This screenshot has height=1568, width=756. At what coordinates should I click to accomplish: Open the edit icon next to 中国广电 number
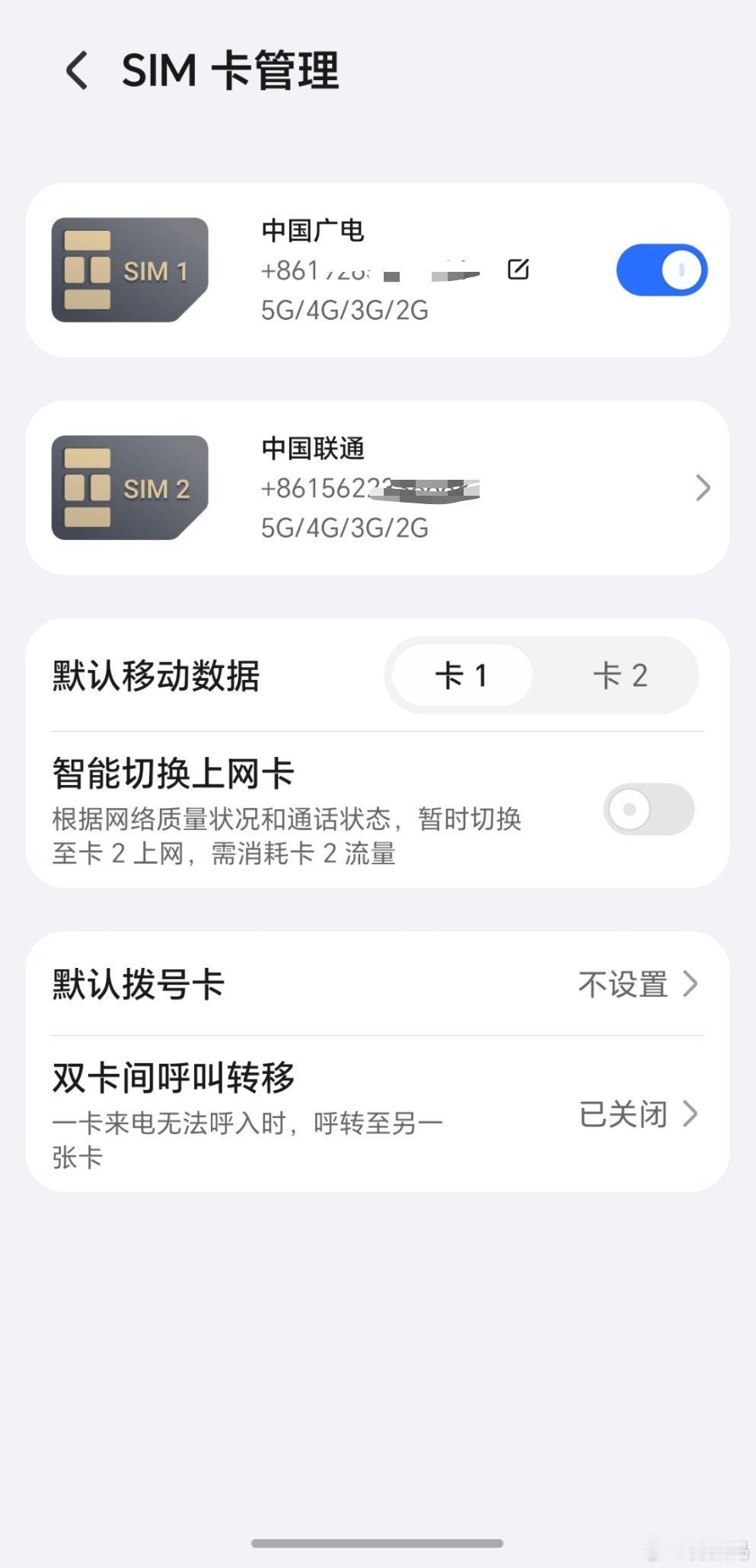coord(518,270)
